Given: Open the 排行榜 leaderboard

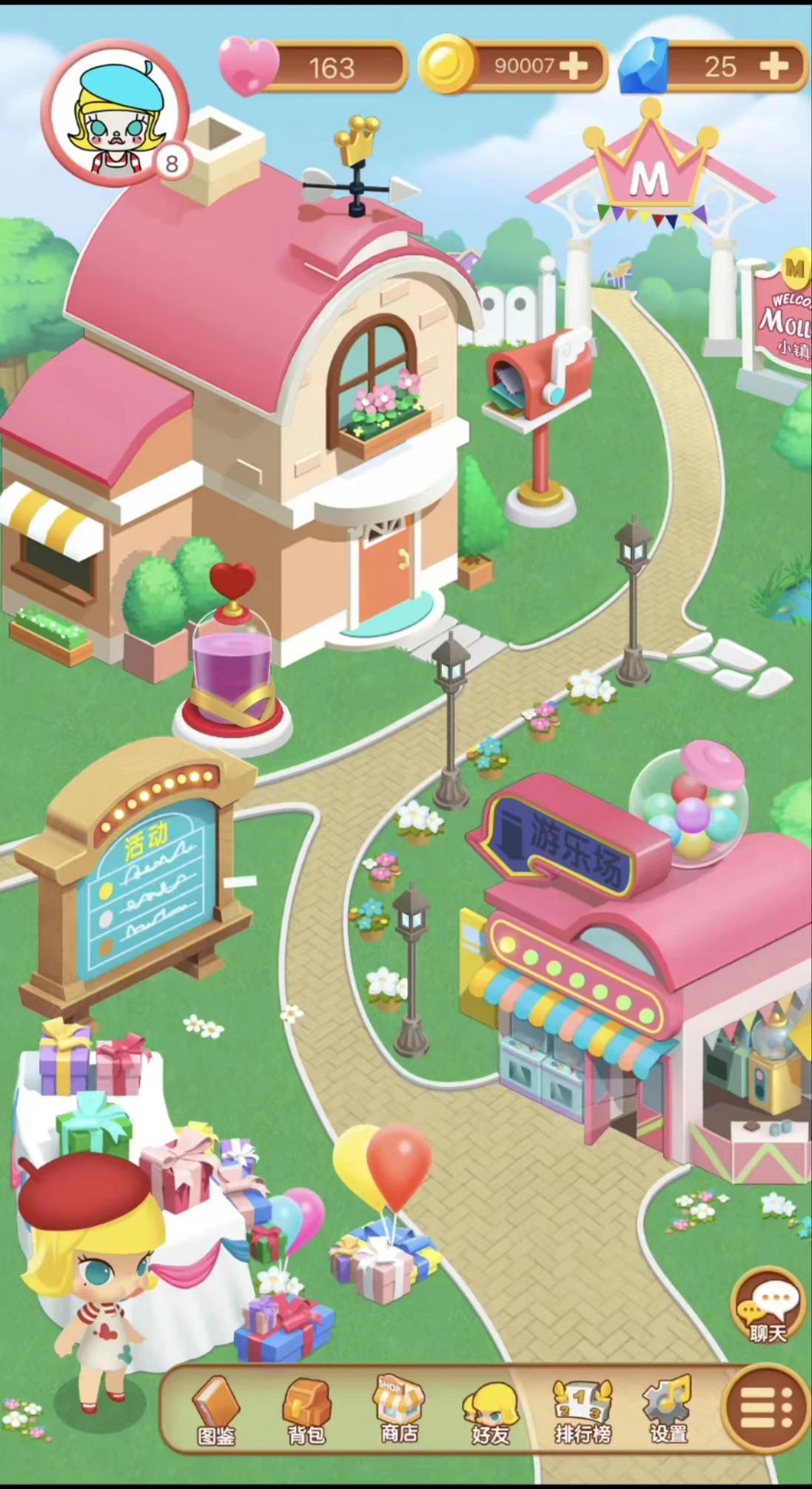Looking at the screenshot, I should coord(583,1412).
